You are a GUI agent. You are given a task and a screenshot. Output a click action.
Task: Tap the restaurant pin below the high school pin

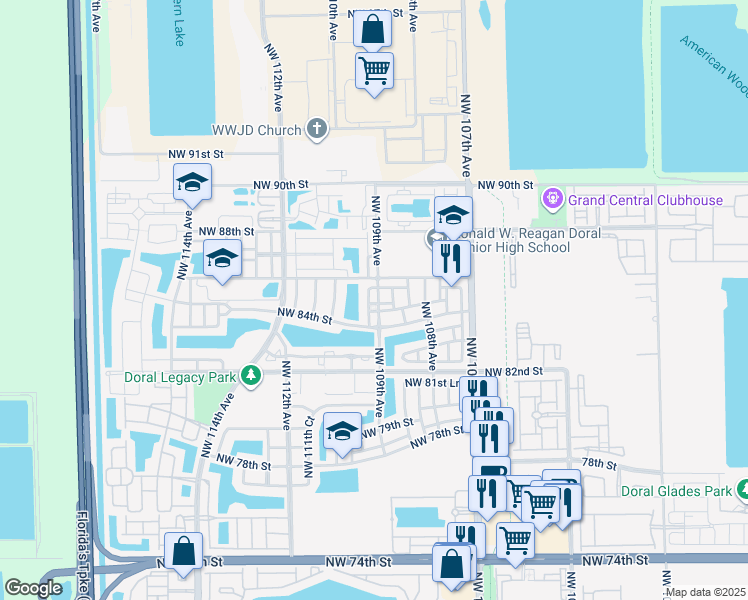coord(451,259)
